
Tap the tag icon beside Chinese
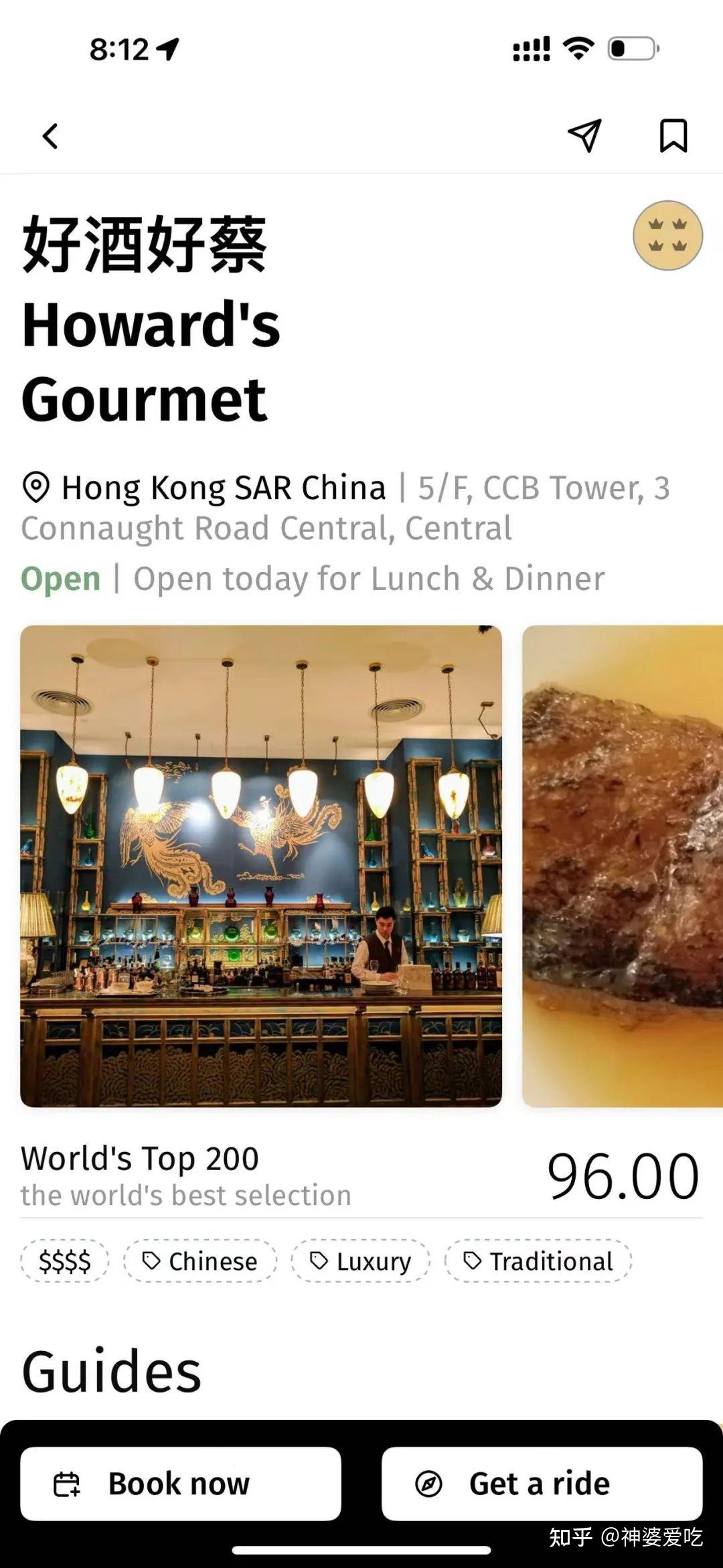(x=153, y=1260)
